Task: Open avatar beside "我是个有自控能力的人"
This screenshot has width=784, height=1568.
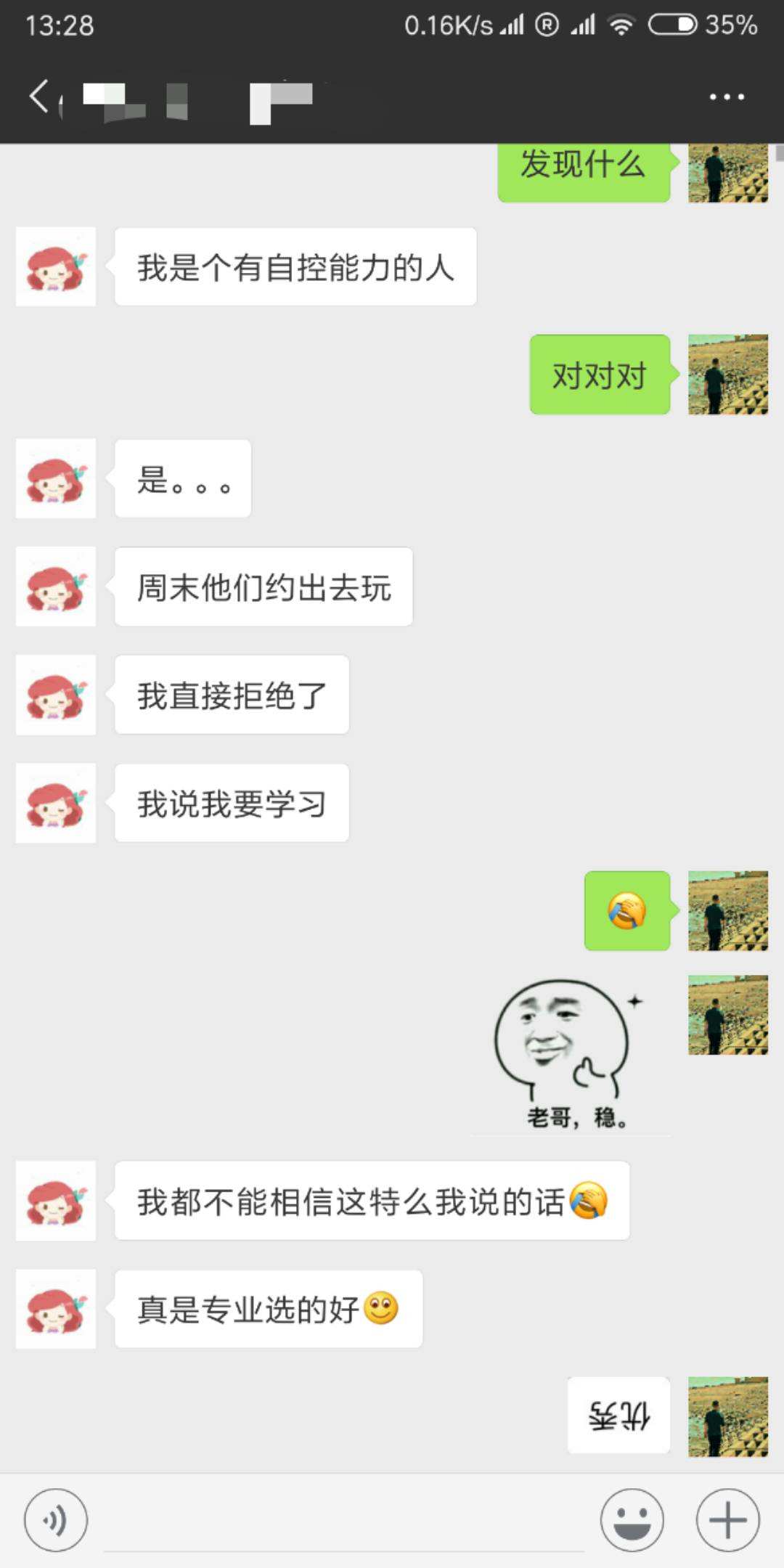Action: click(56, 266)
